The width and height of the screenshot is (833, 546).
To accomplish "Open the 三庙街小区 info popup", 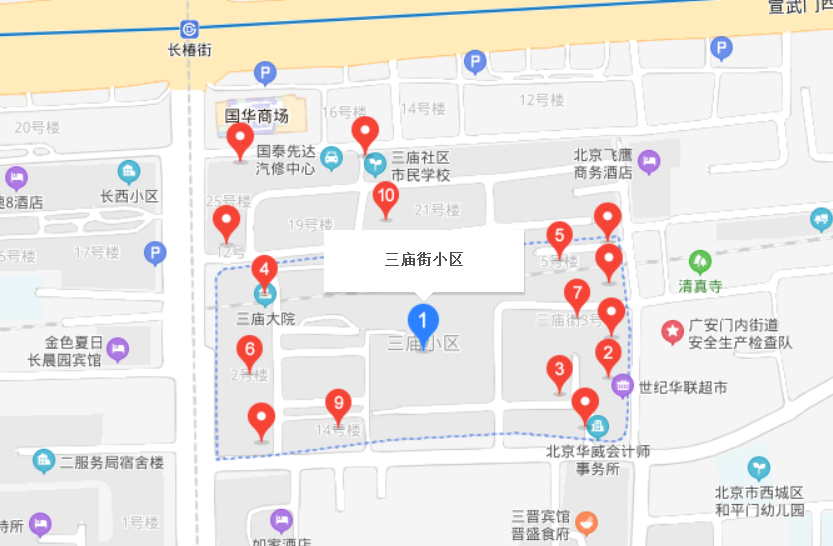I will [424, 260].
